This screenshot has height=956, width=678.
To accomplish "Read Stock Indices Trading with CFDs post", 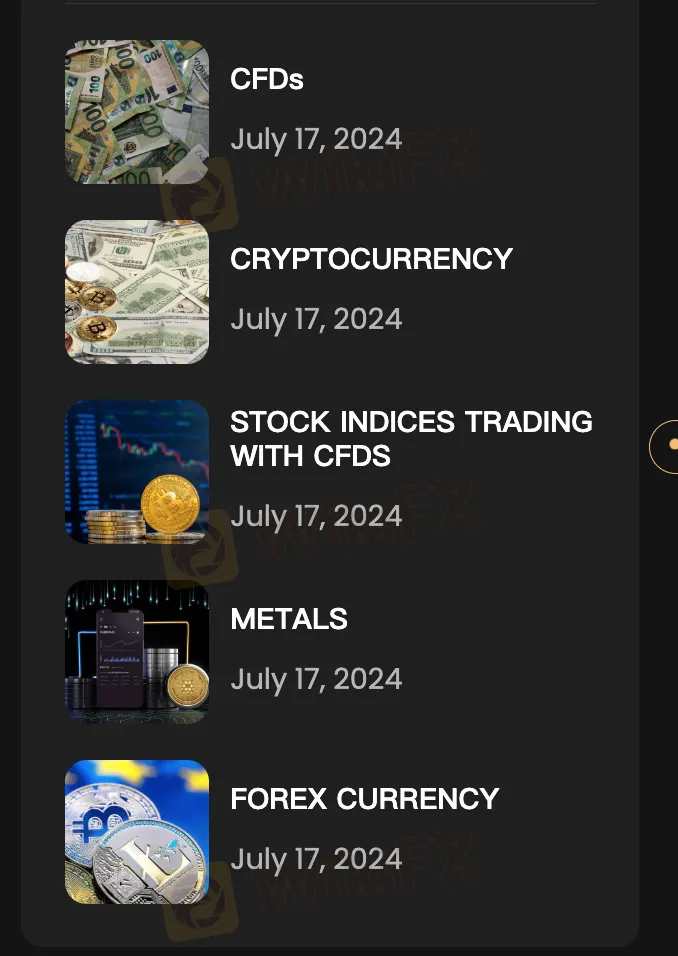I will click(x=411, y=439).
